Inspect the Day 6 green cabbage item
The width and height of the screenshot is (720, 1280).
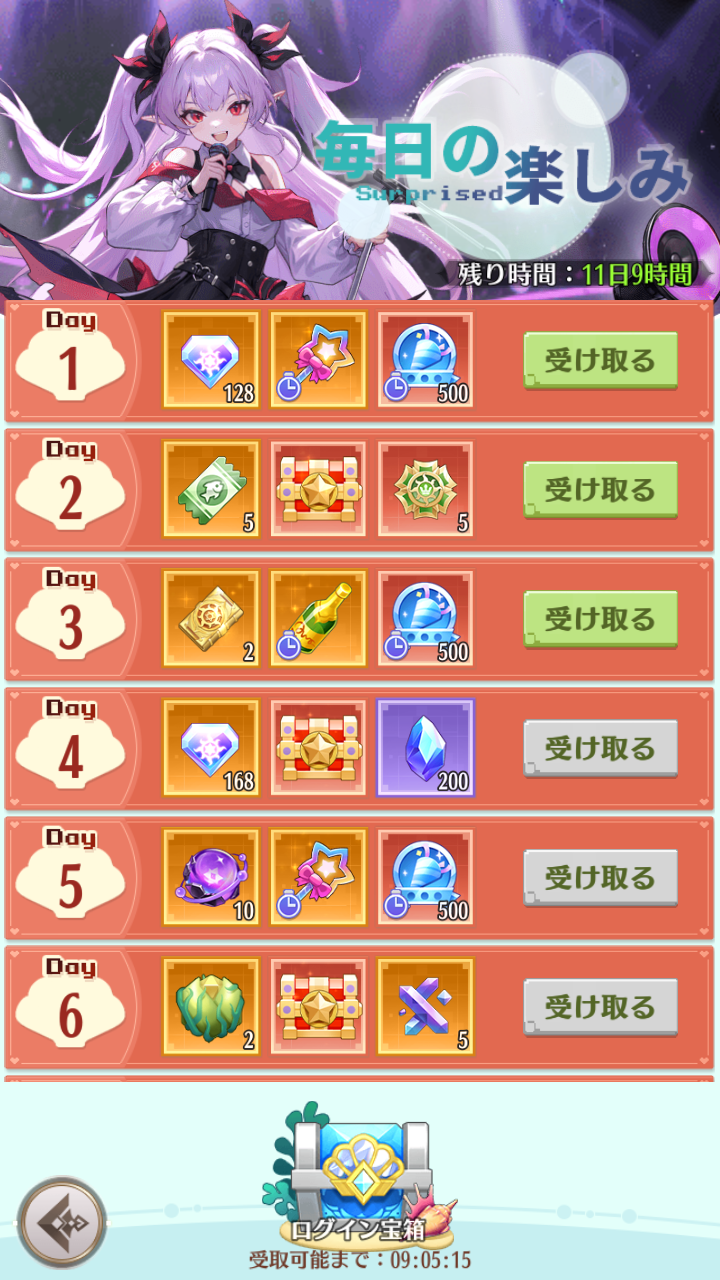point(211,1006)
